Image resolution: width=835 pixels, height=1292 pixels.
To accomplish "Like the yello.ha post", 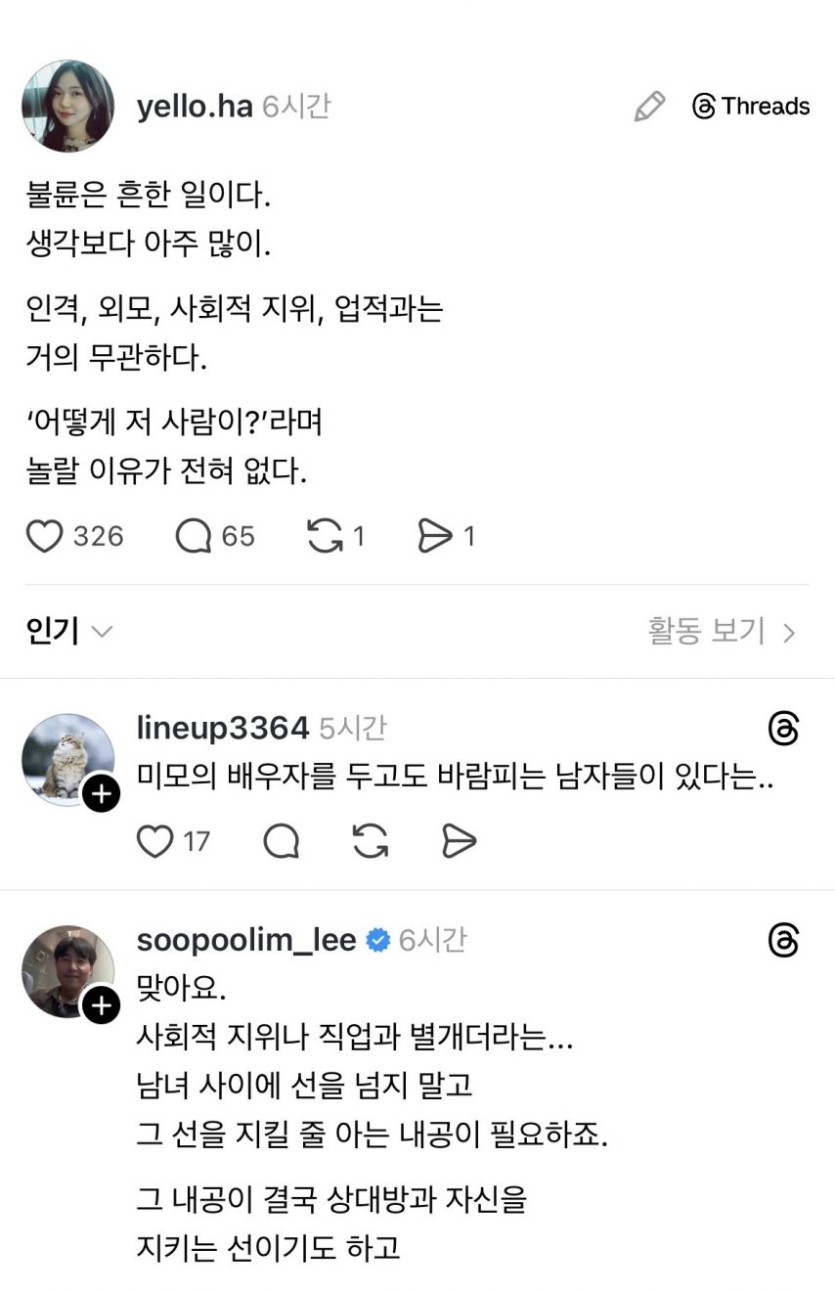I will 44,537.
